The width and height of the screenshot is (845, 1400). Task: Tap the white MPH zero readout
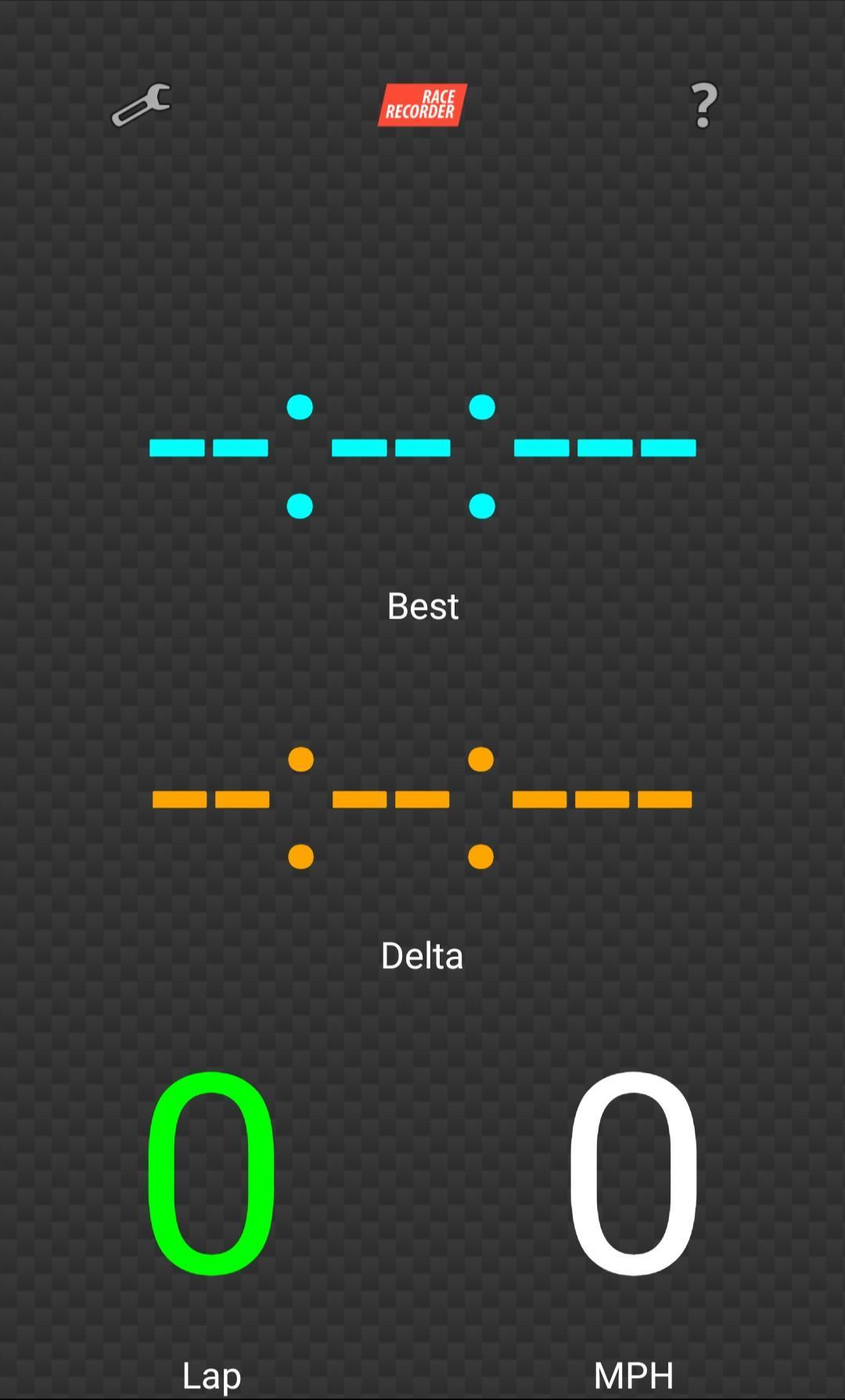[634, 1181]
